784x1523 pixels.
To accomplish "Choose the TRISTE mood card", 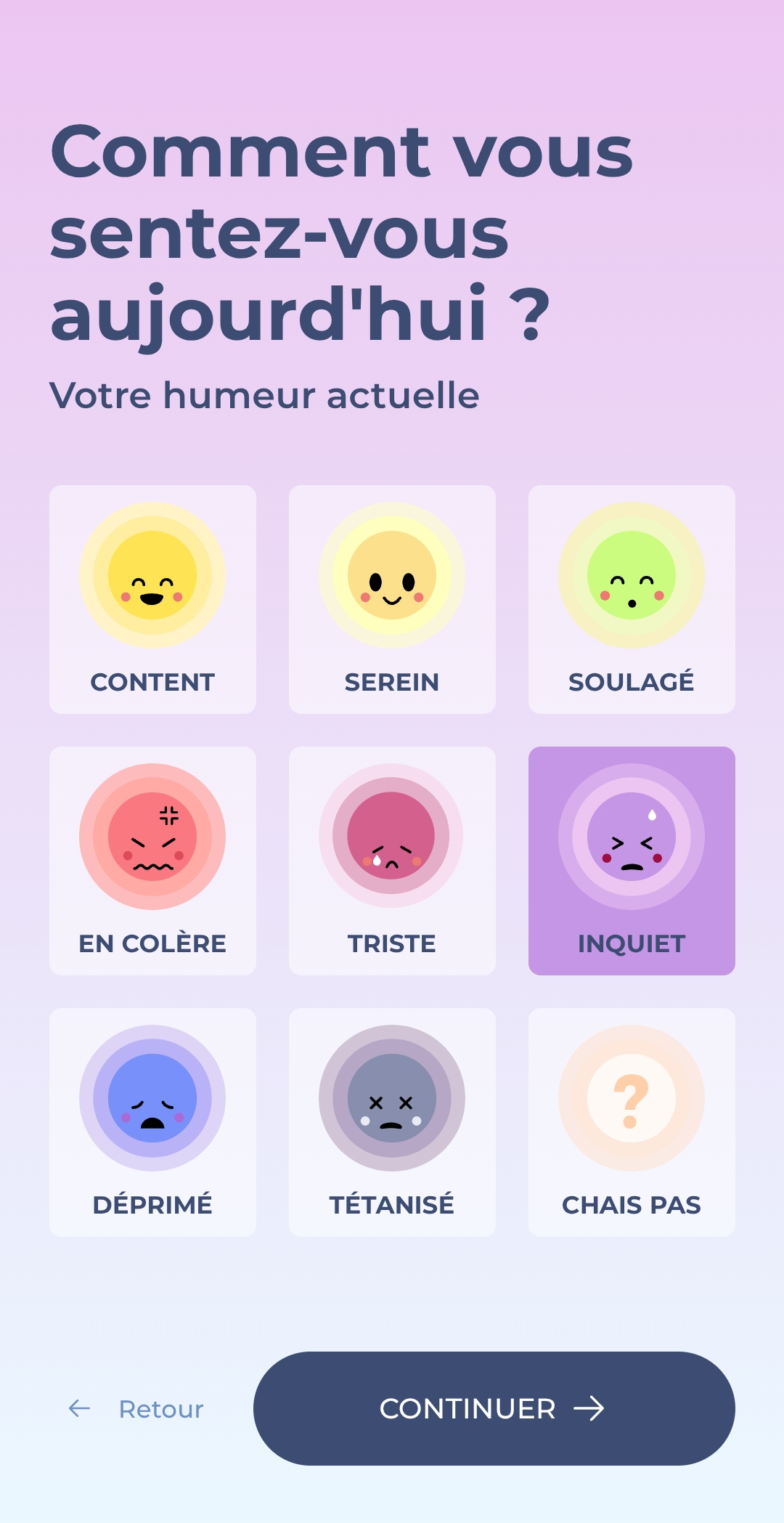I will [x=392, y=861].
